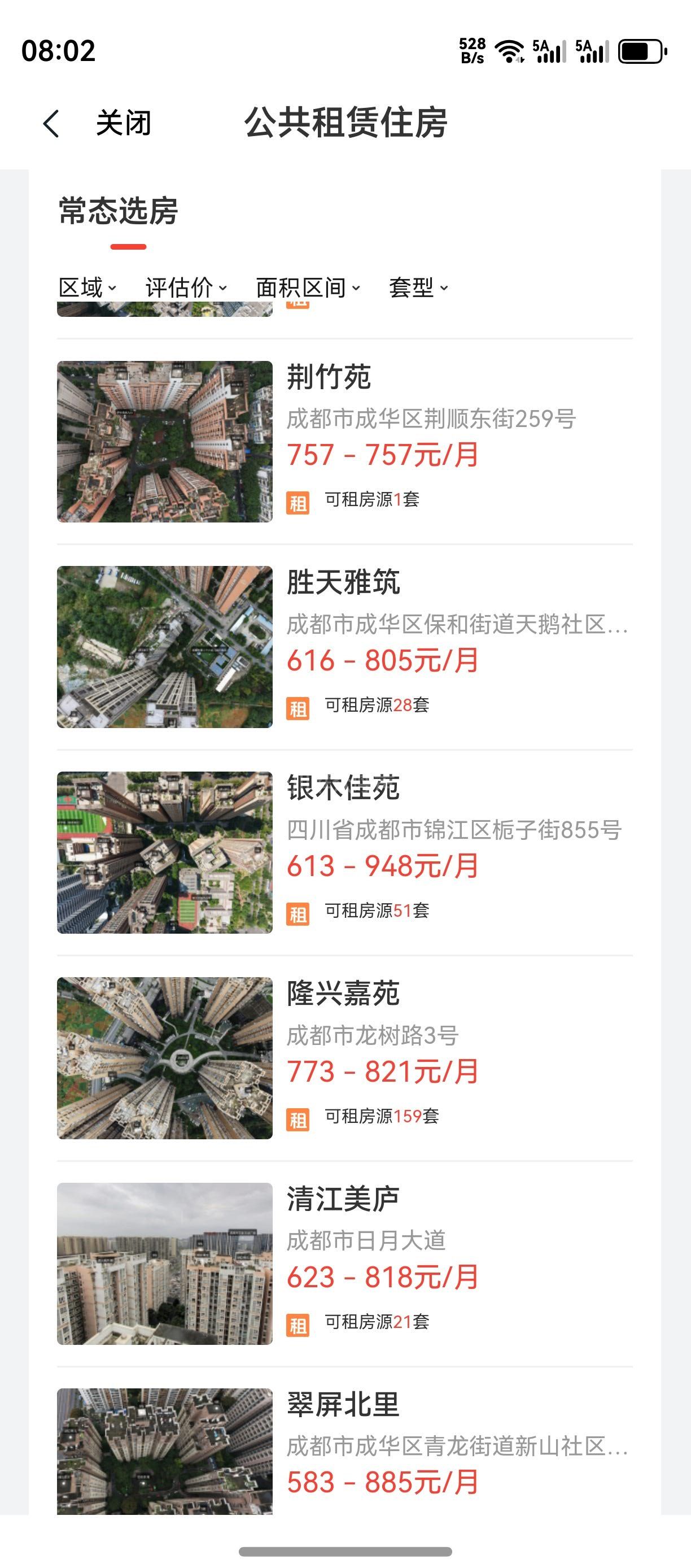Open the 荆竹苑 listing
This screenshot has height=1568, width=691.
tap(344, 441)
